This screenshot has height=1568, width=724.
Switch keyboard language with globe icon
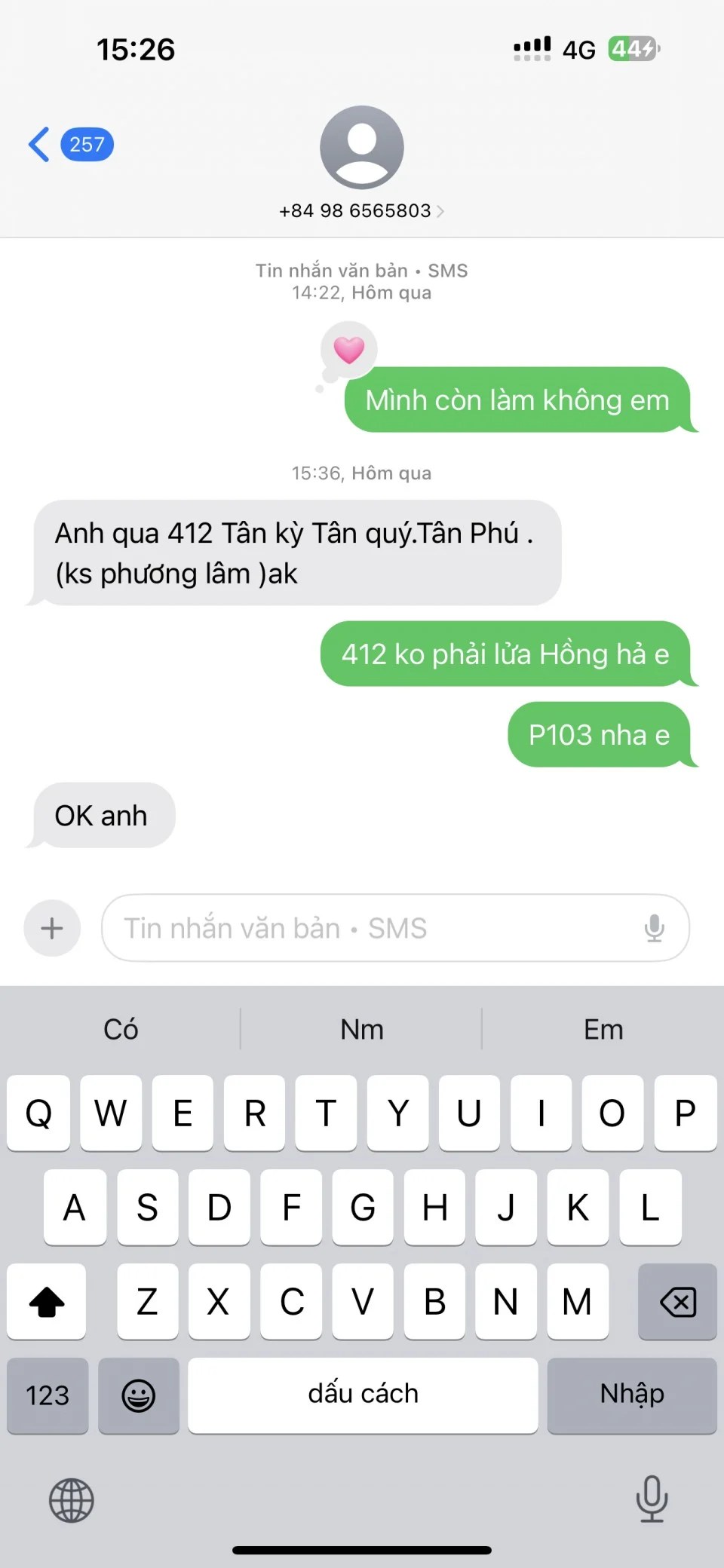[x=72, y=1500]
